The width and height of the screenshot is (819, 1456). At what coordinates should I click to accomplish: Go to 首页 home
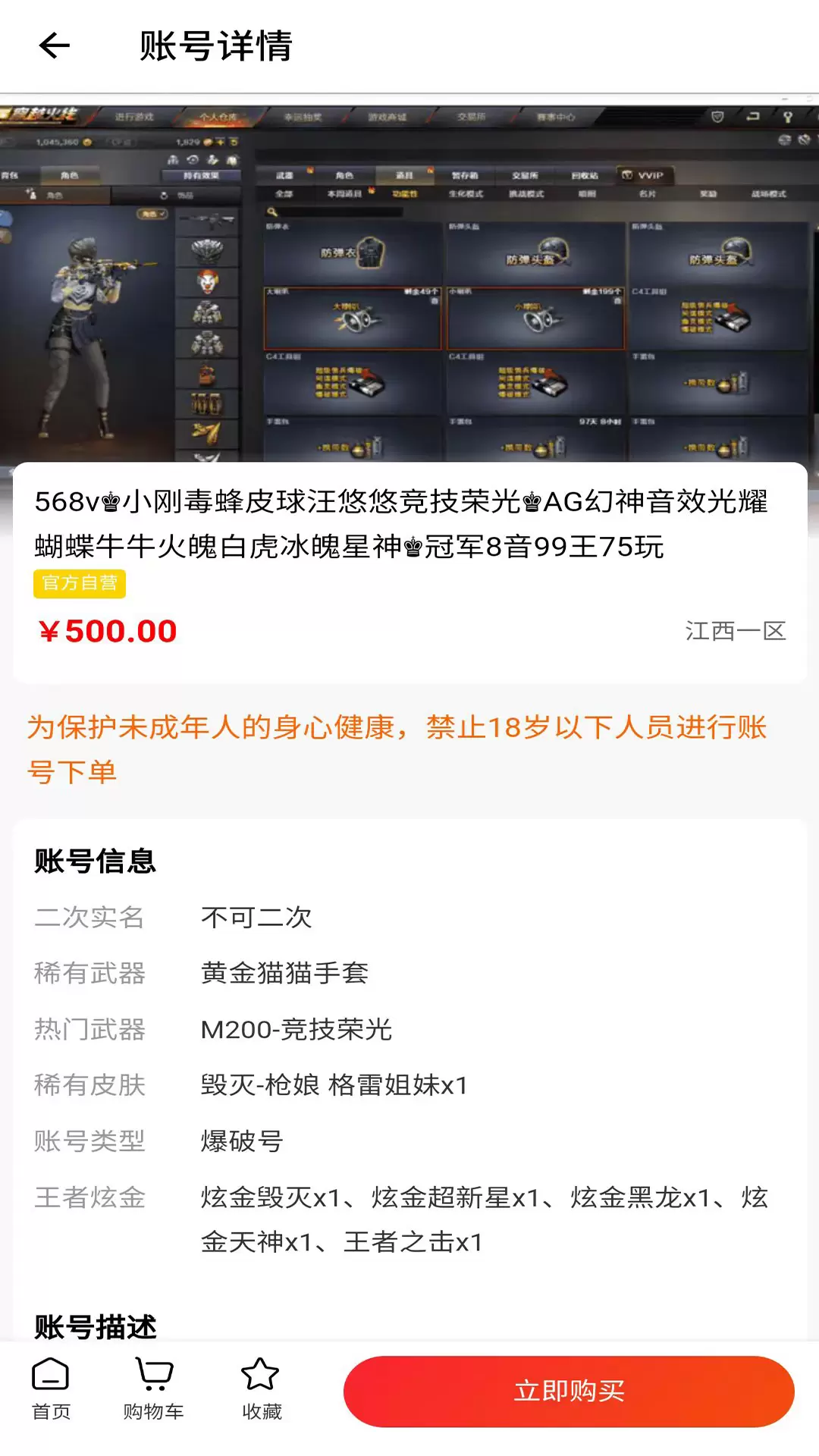(51, 1389)
